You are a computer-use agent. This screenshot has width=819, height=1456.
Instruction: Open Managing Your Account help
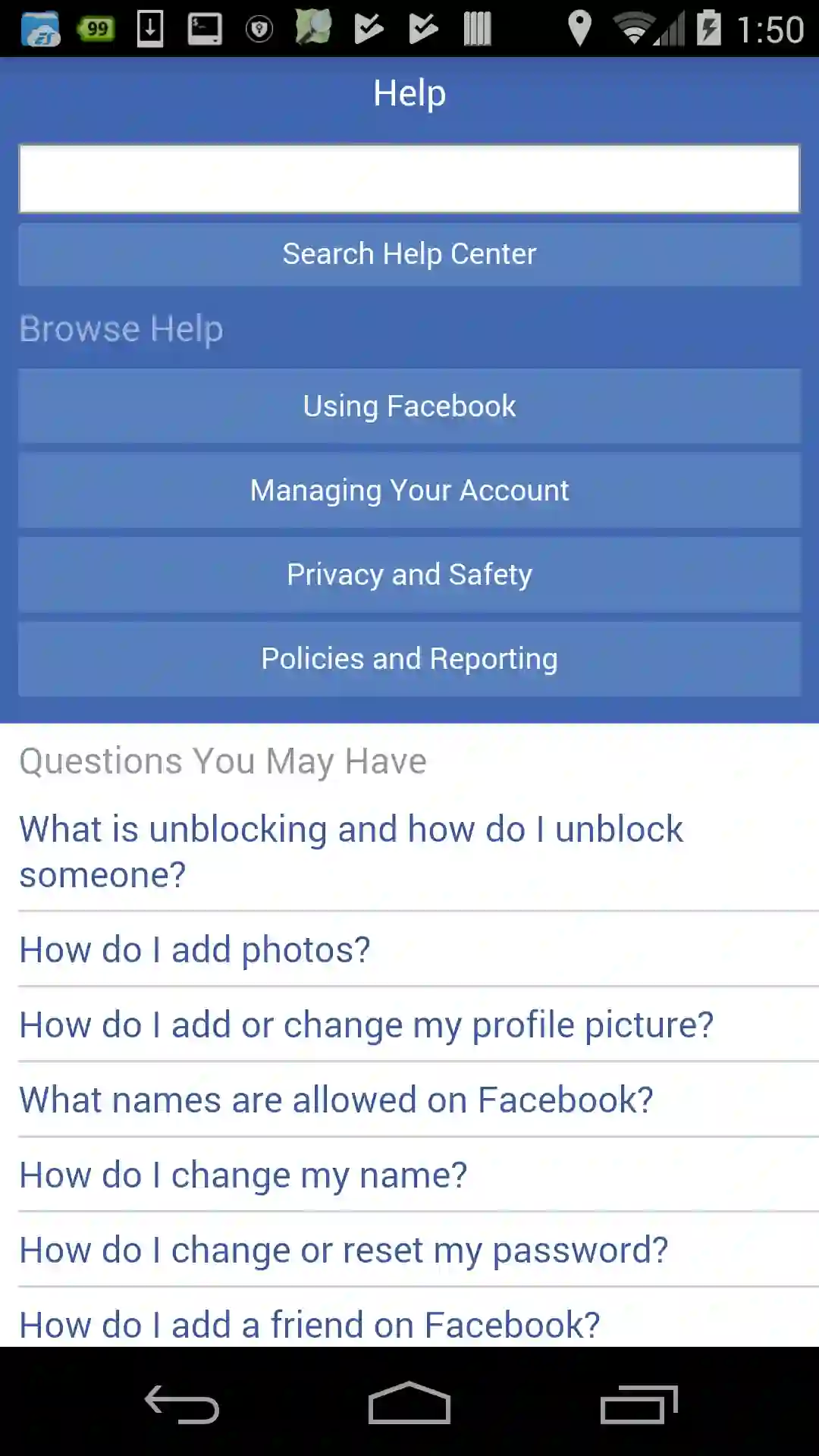(x=409, y=491)
